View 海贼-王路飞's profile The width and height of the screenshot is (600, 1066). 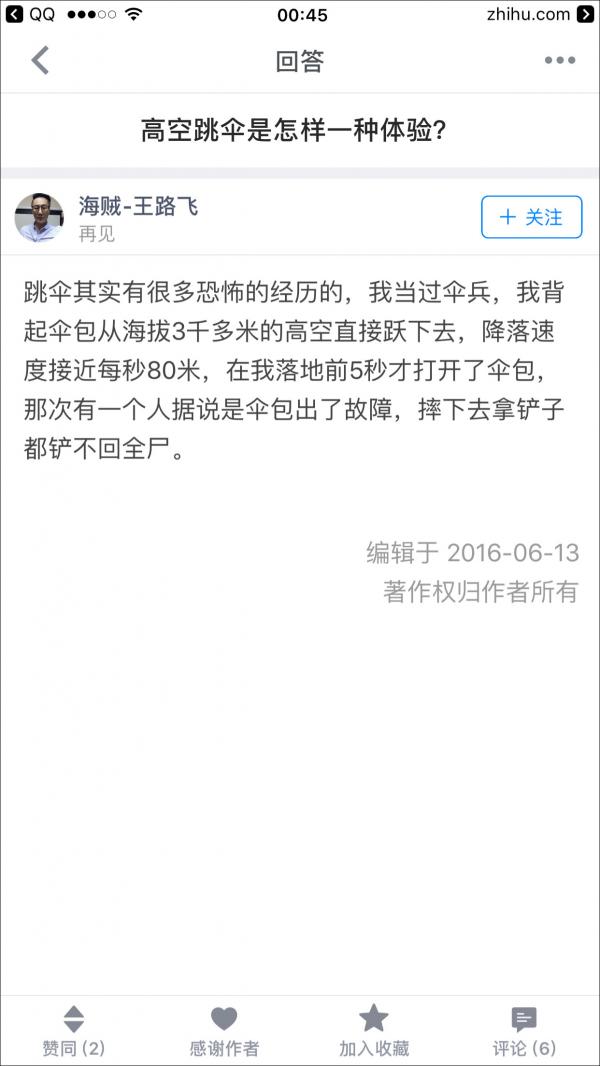point(138,207)
